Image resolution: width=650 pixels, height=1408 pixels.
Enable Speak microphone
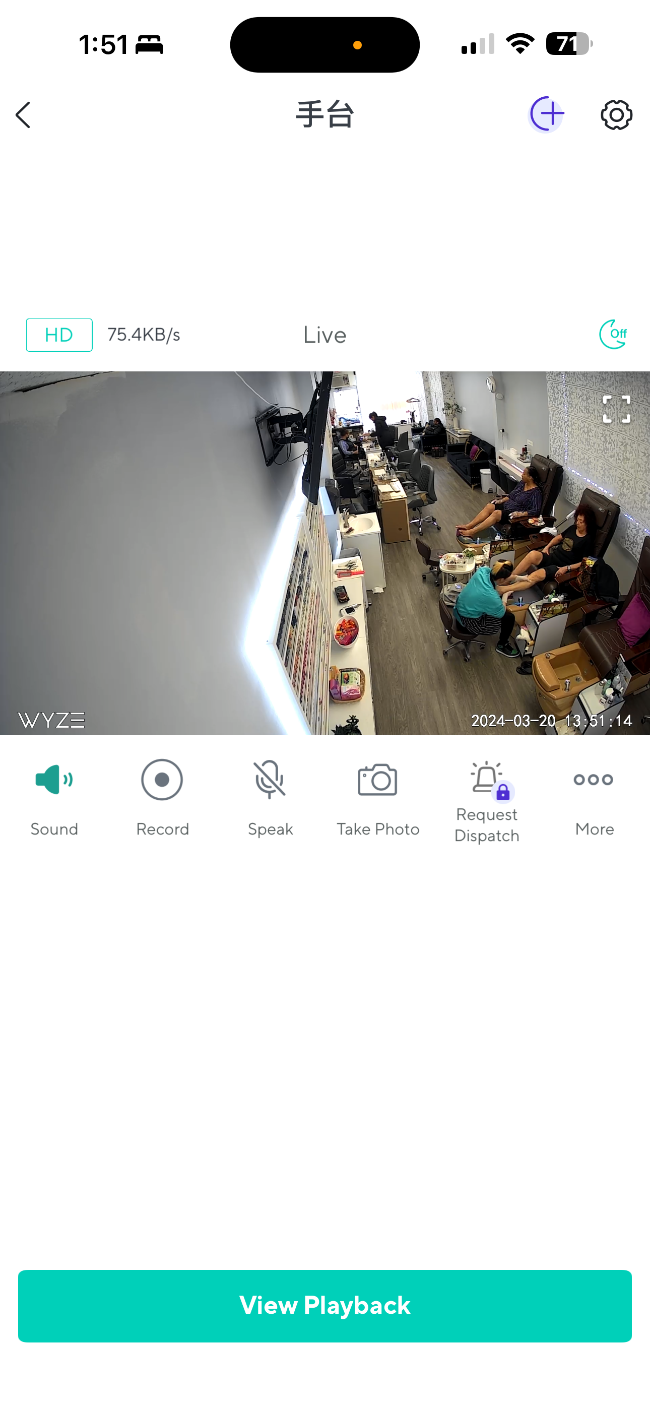(270, 781)
